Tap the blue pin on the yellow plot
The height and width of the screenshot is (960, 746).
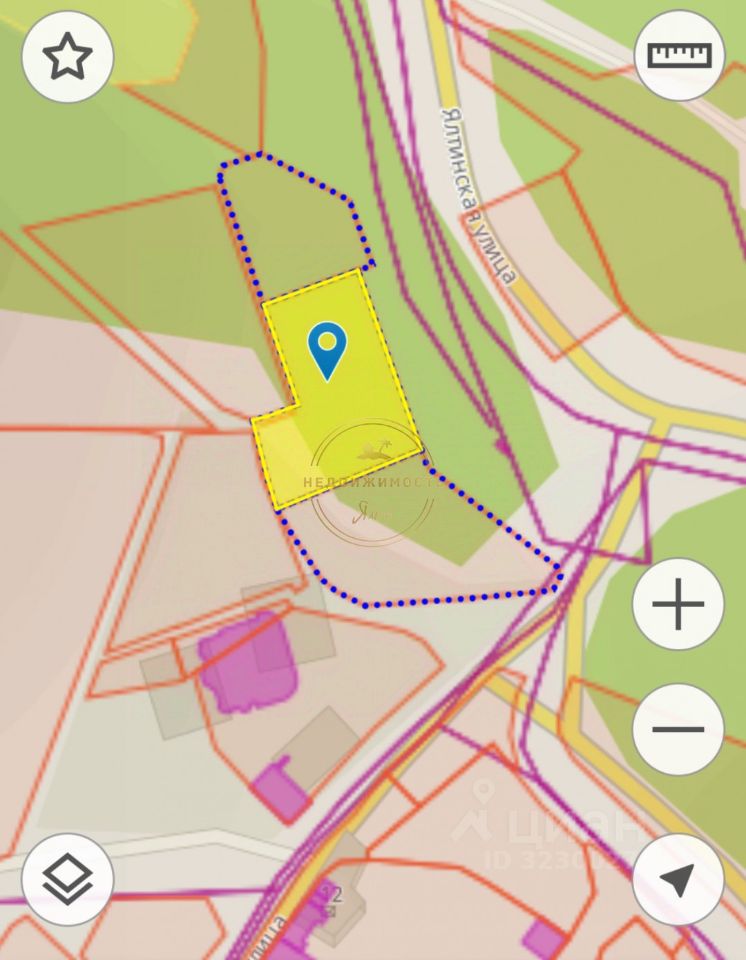[x=326, y=348]
